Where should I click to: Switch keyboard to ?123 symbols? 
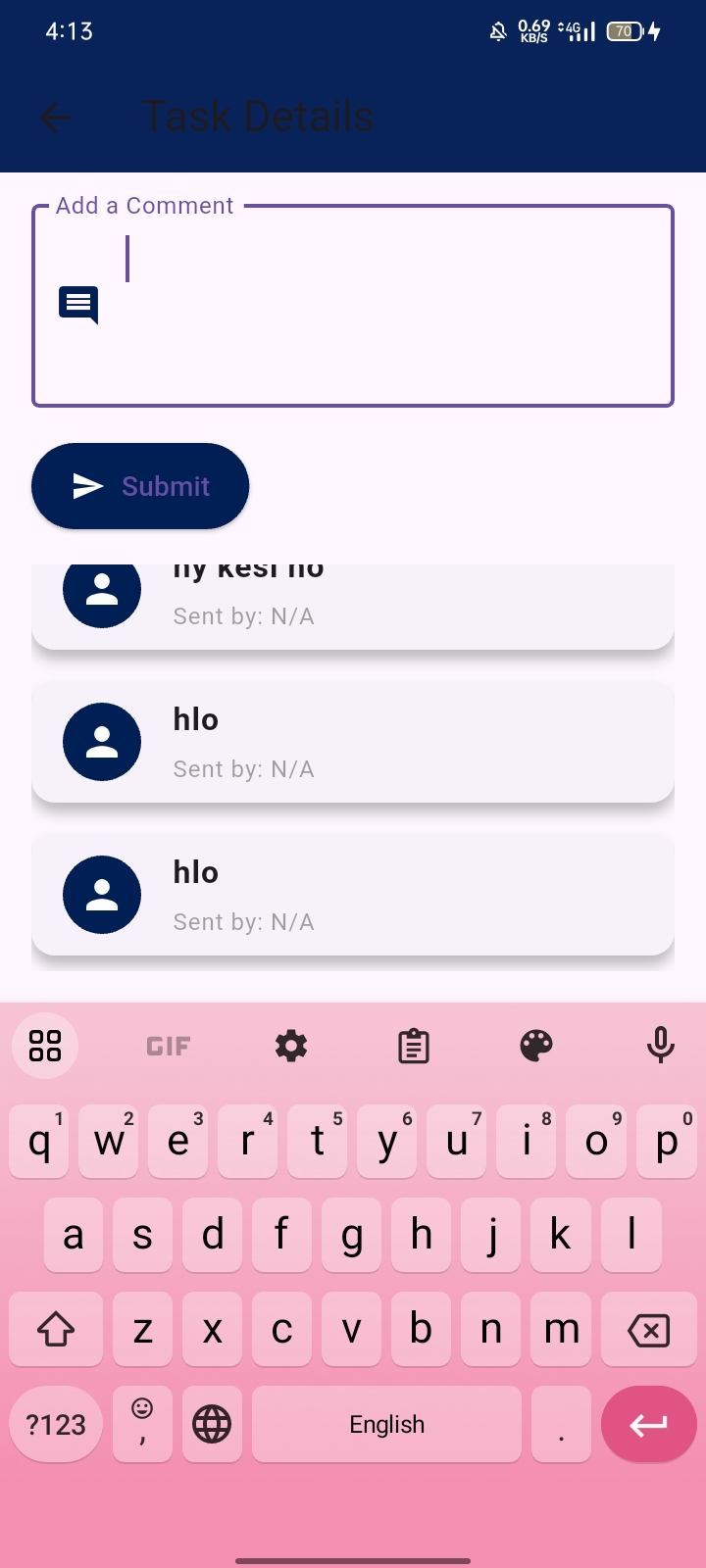56,1424
